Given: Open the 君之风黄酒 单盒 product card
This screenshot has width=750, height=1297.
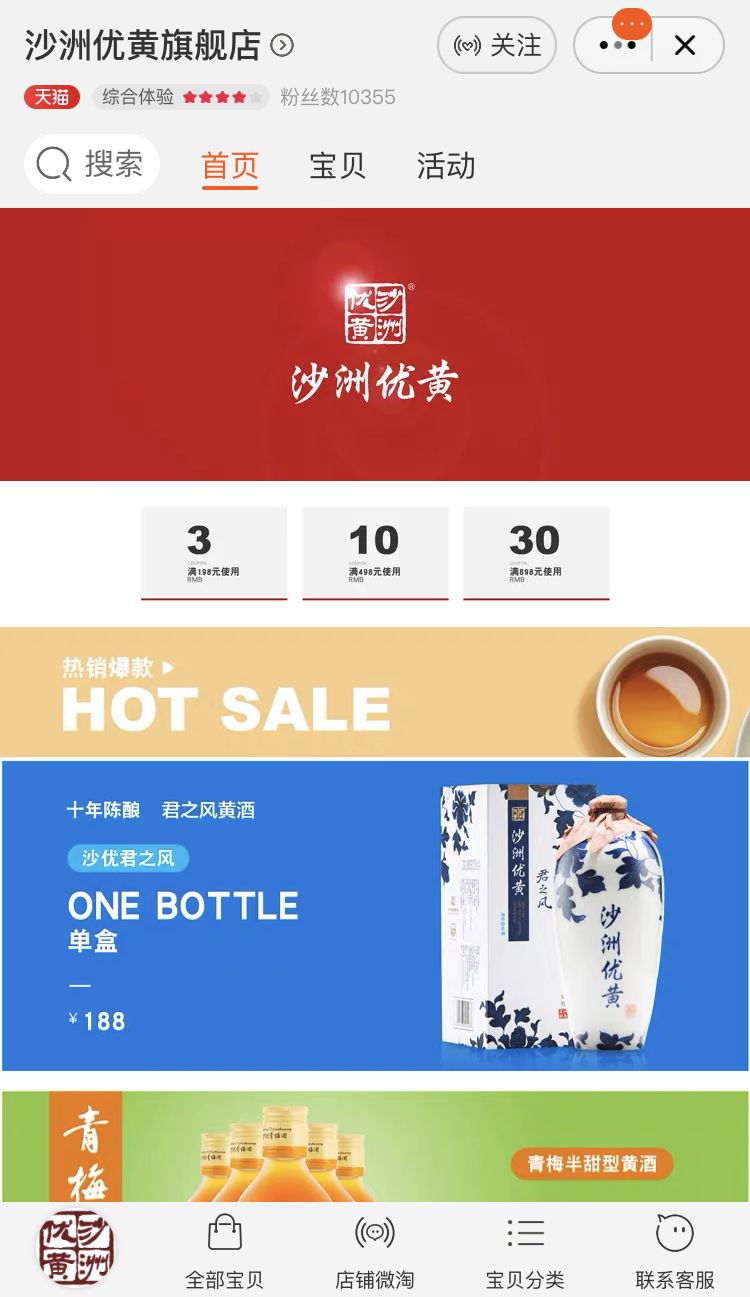Looking at the screenshot, I should click(375, 915).
